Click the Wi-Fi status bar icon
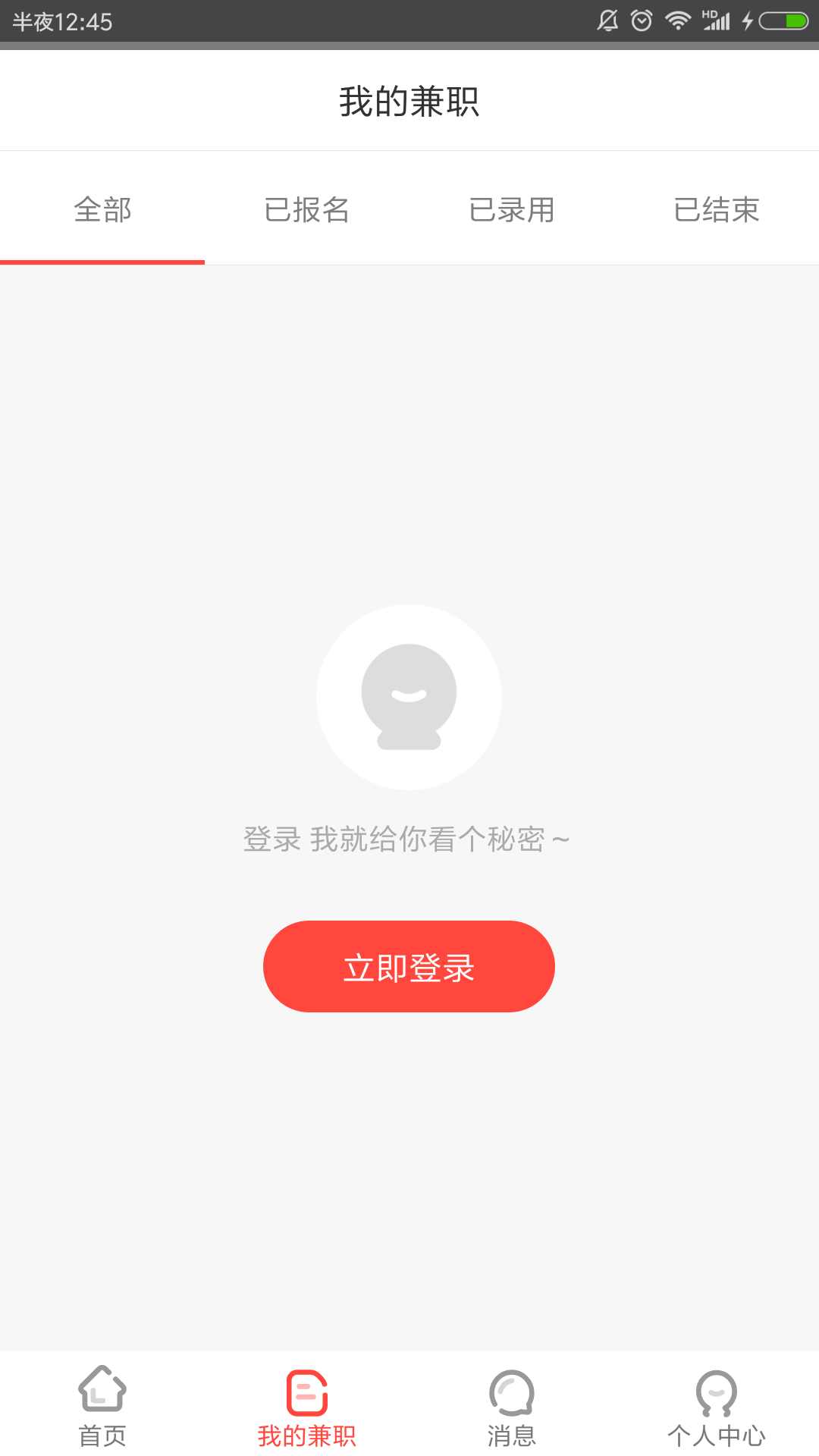819x1456 pixels. pyautogui.click(x=677, y=20)
